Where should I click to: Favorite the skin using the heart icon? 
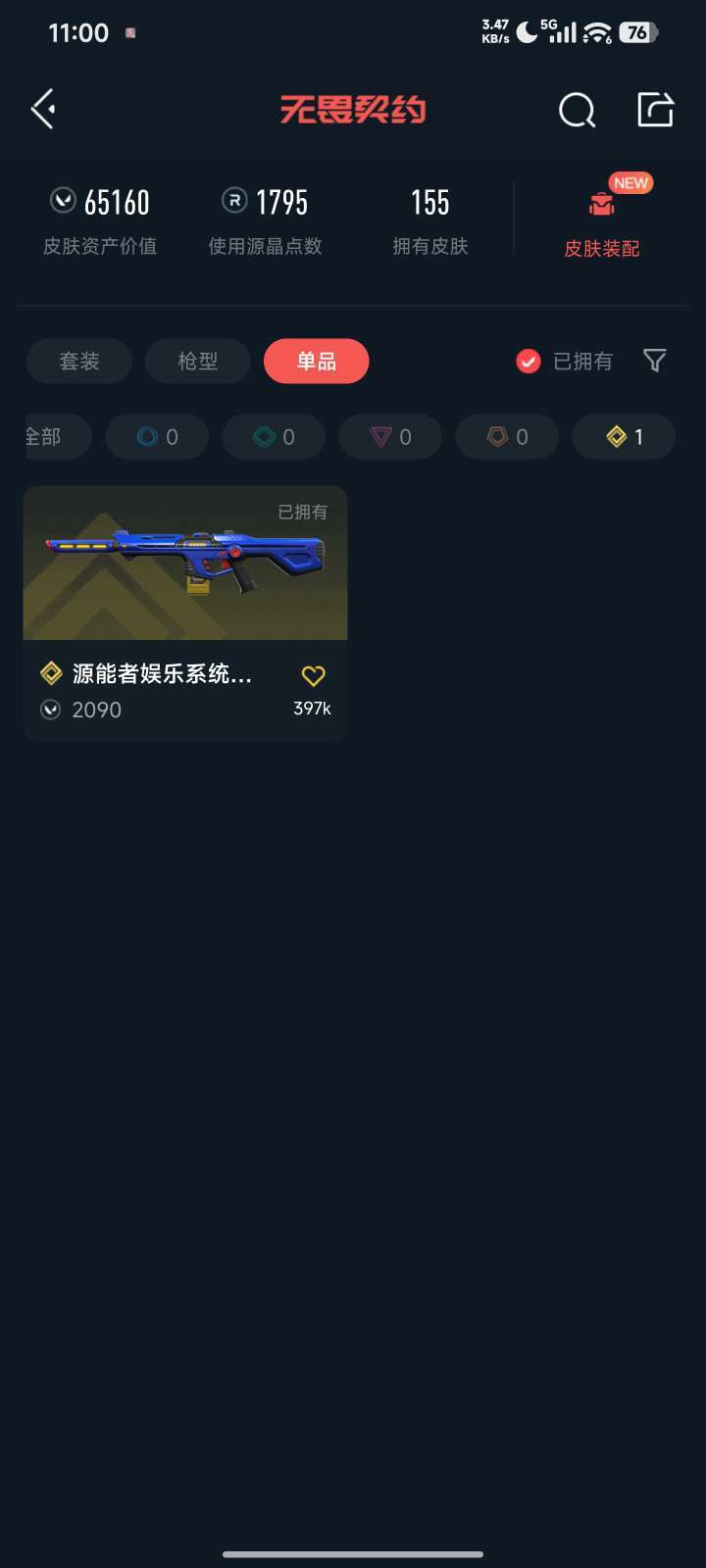point(313,674)
